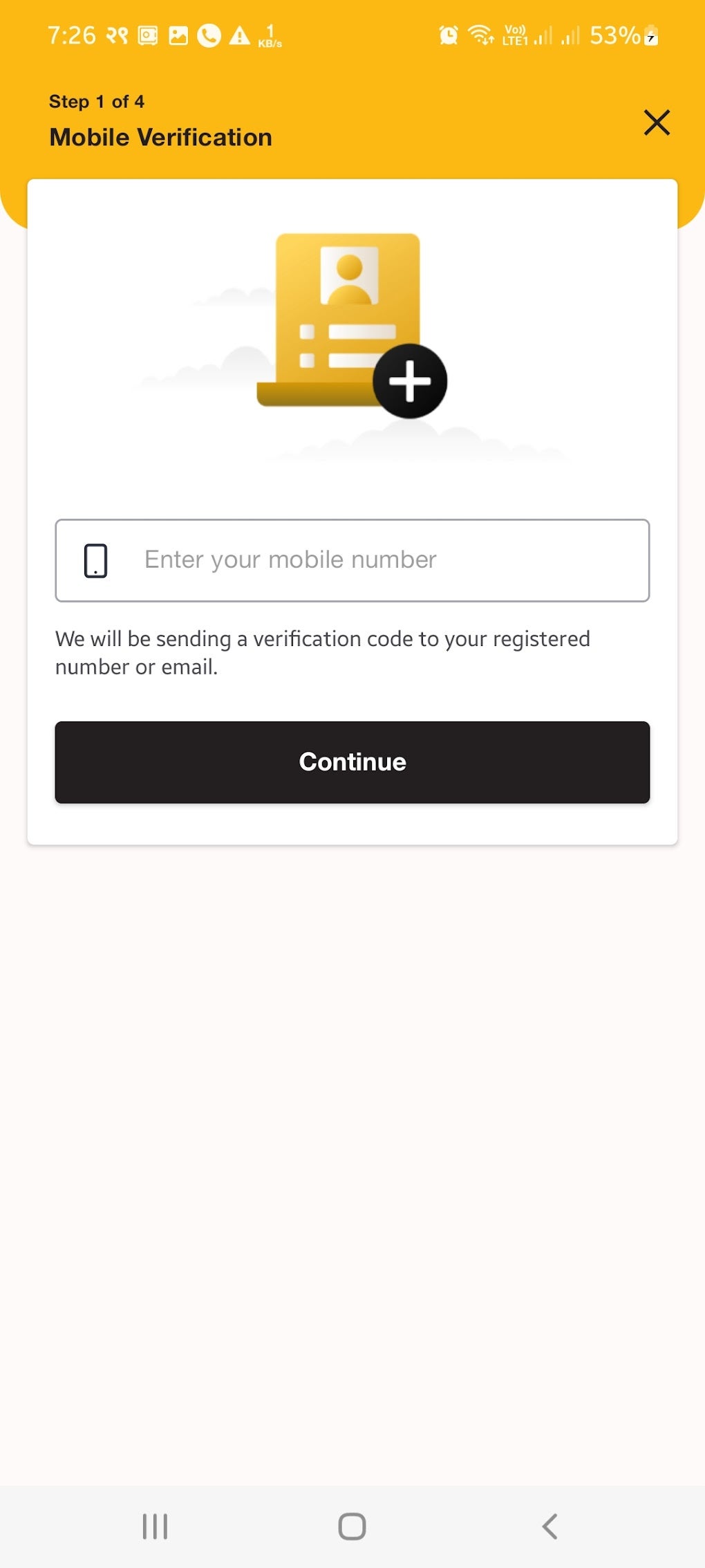Close the Mobile Verification screen
Viewport: 705px width, 1568px height.
(657, 122)
